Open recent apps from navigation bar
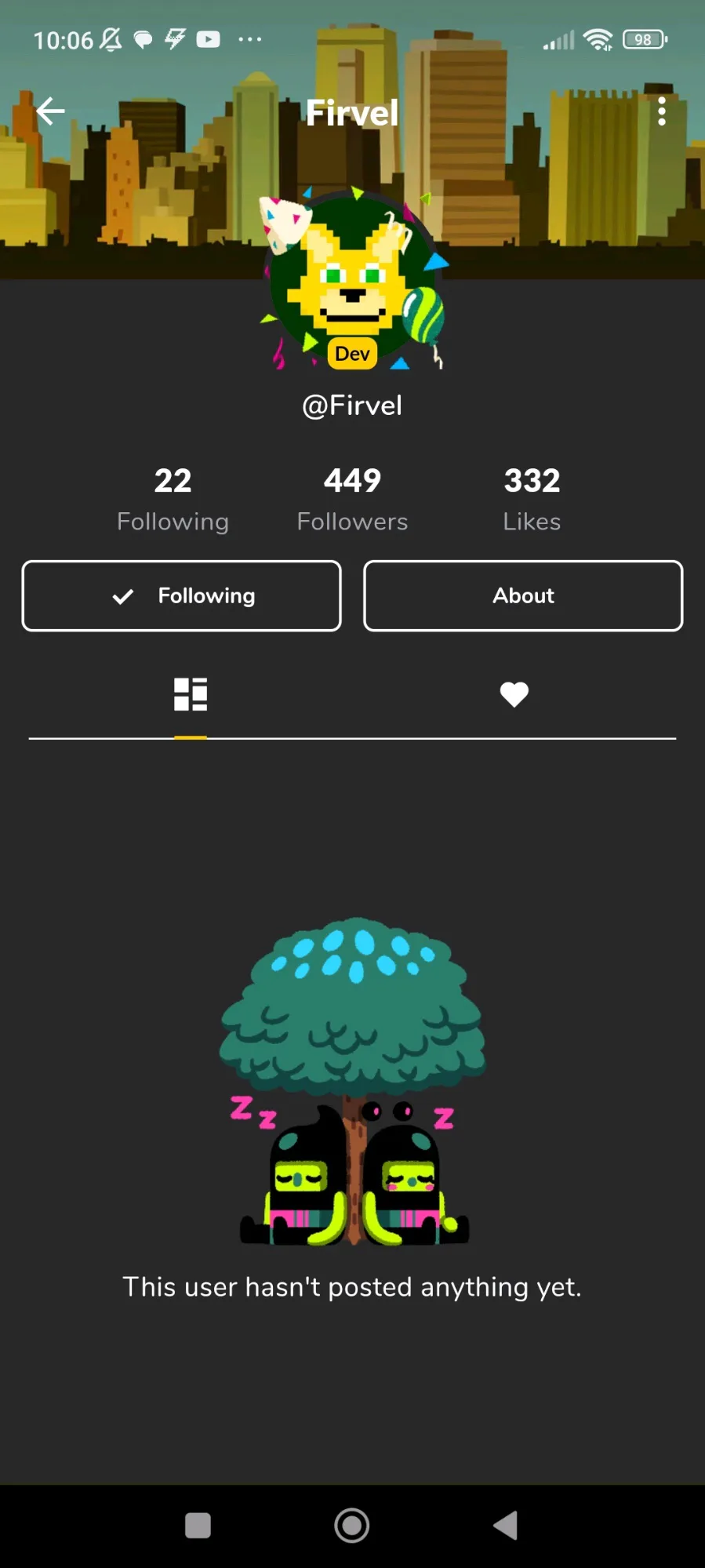The height and width of the screenshot is (1568, 705). (198, 1526)
